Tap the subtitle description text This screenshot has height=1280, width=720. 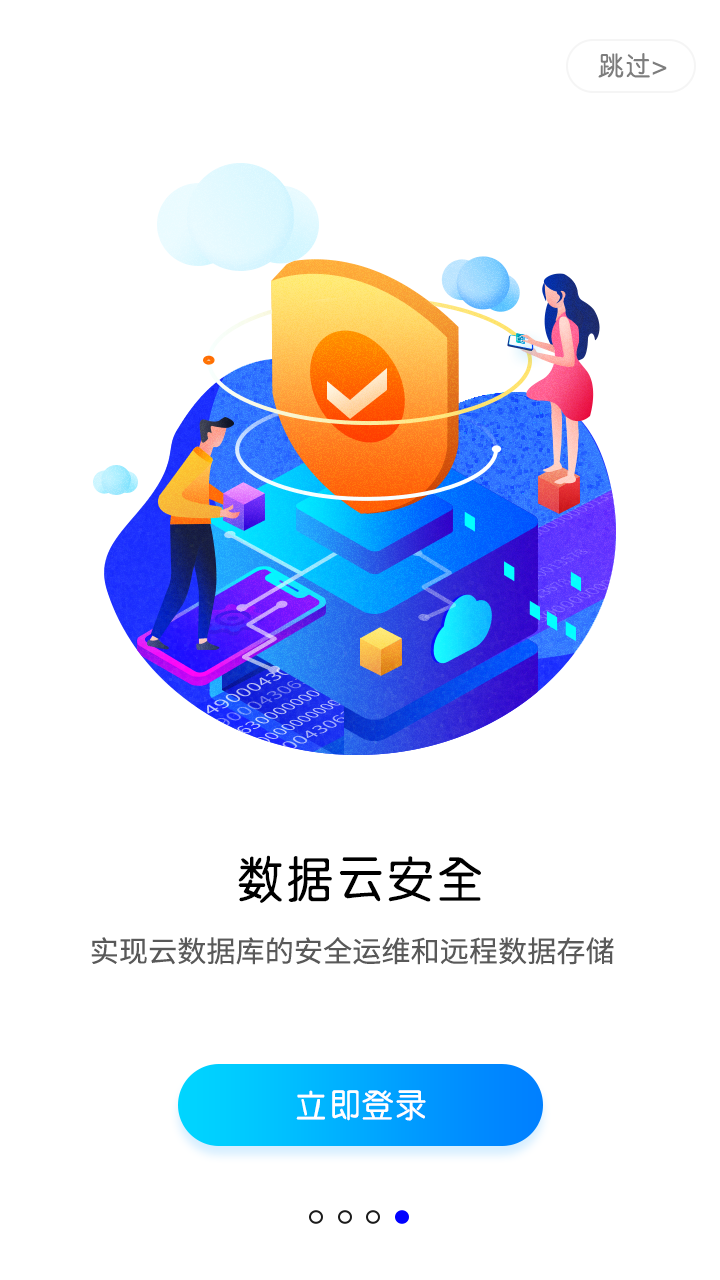[360, 952]
